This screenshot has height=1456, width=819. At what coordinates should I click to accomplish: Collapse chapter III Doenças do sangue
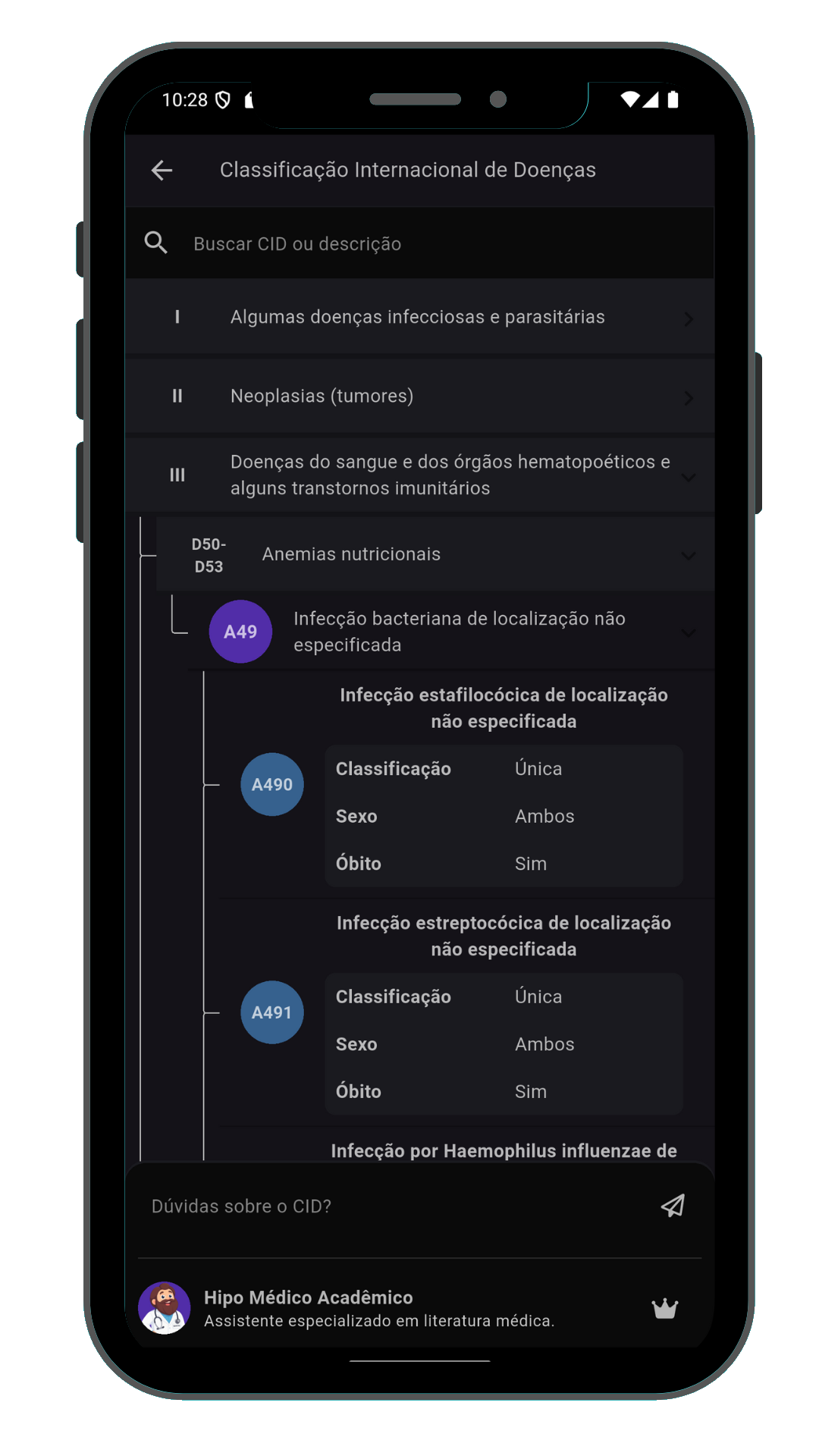click(419, 475)
